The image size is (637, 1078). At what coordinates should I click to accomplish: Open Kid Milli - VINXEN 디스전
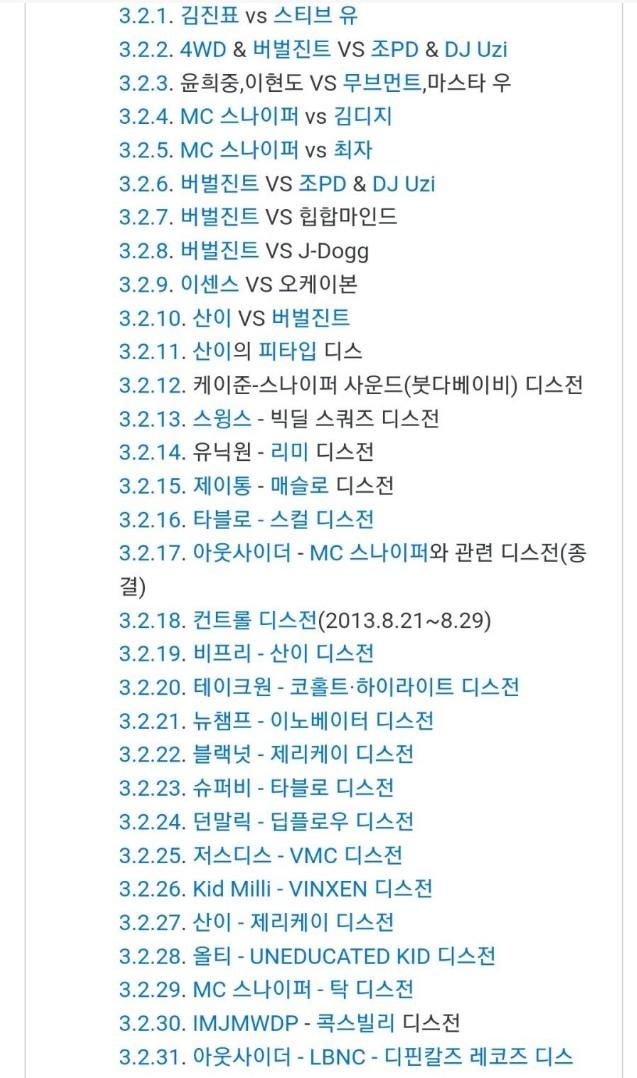[276, 889]
